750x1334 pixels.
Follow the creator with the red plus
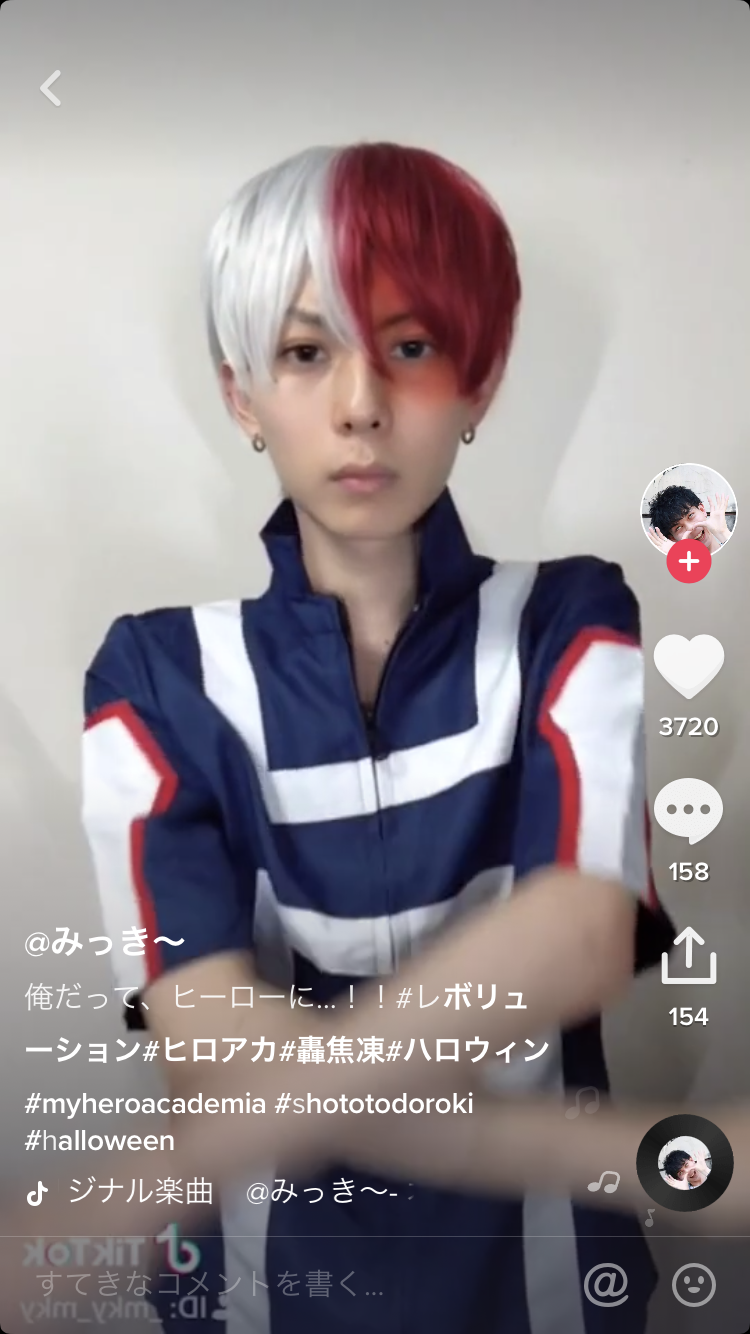[x=688, y=561]
